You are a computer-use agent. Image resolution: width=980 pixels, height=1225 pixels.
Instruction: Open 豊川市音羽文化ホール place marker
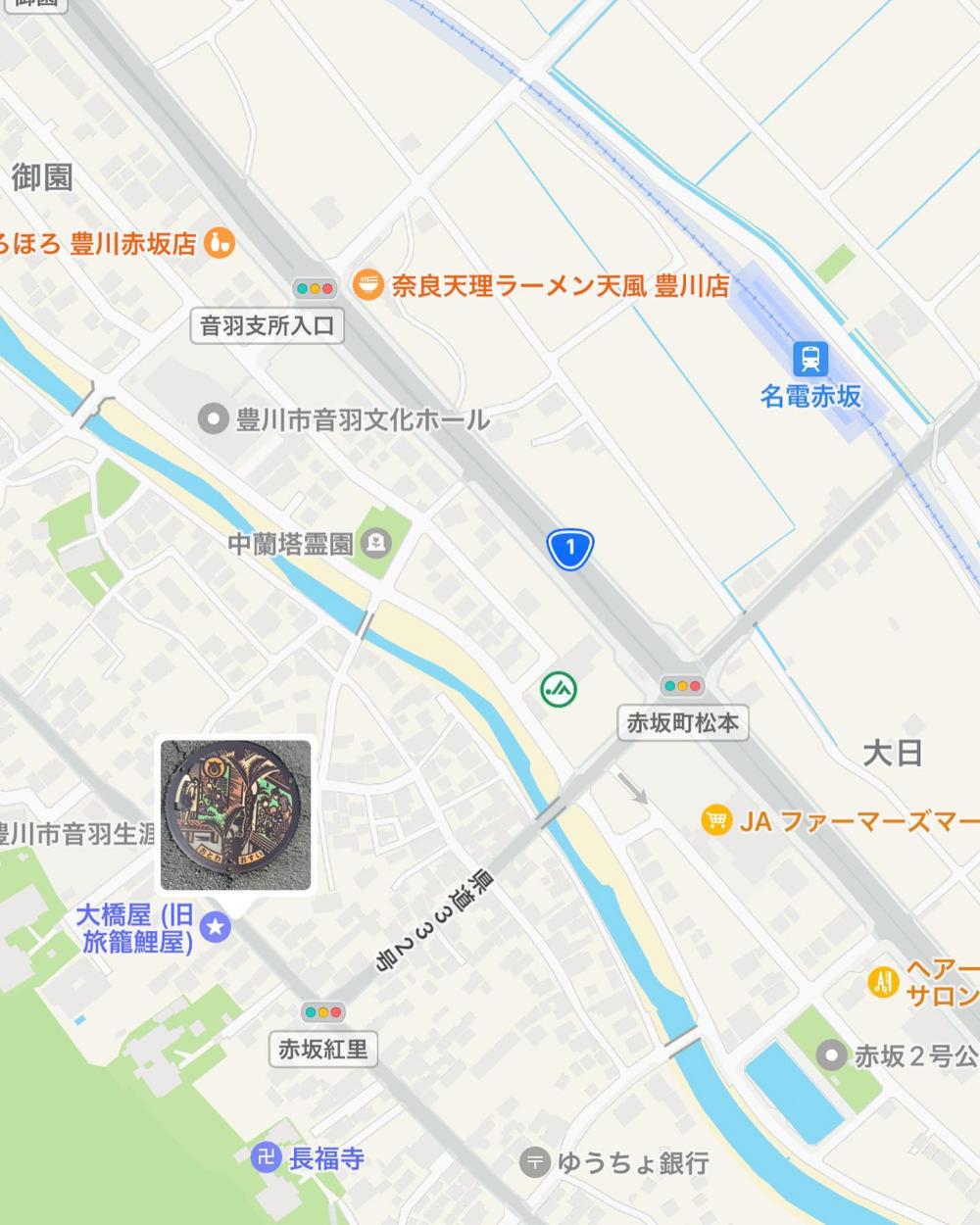pos(212,419)
